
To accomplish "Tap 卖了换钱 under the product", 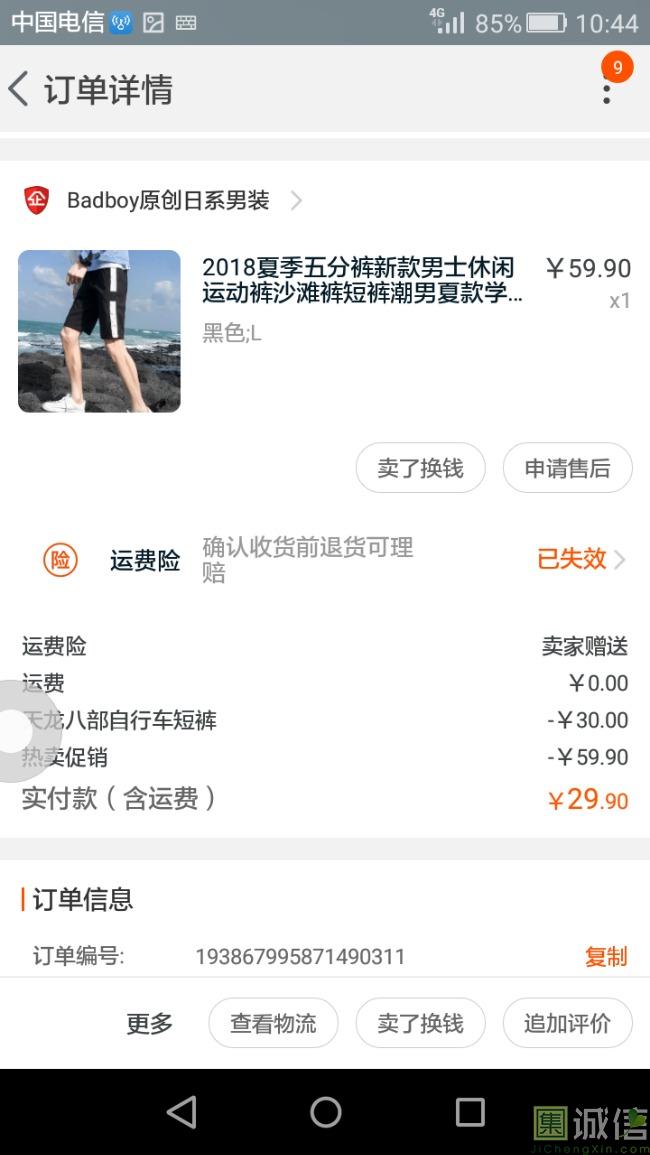I will (420, 468).
